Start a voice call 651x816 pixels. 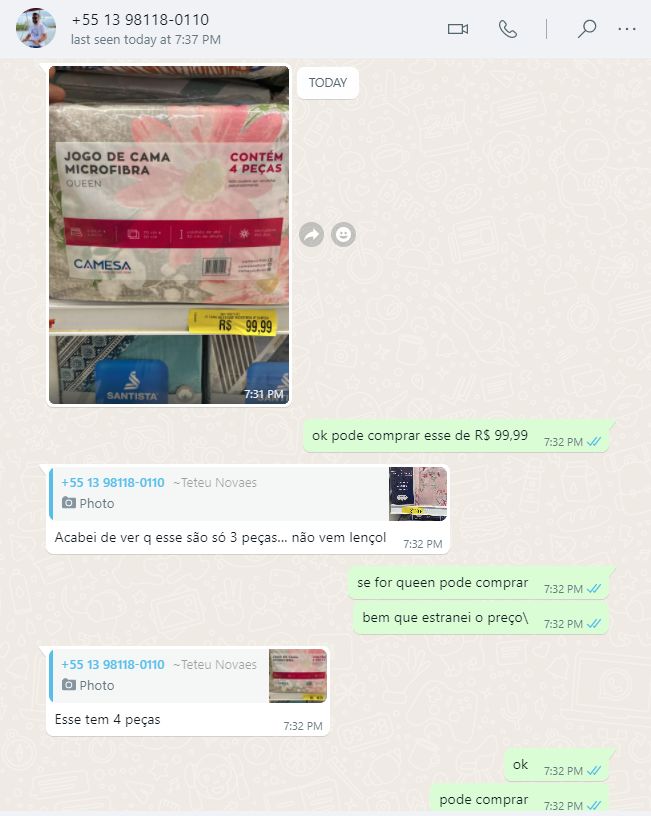click(x=508, y=29)
